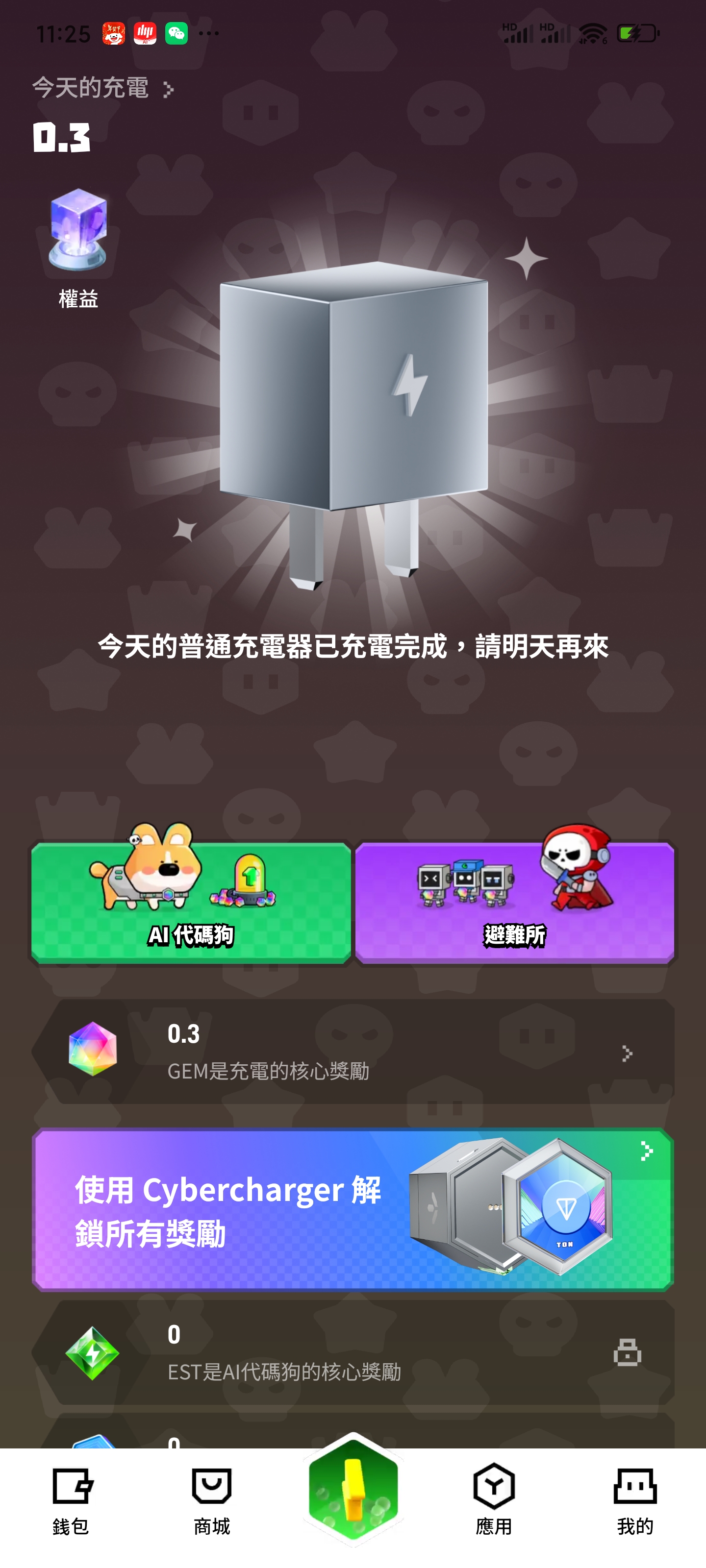Open 今天的充電 details arrow

[169, 90]
